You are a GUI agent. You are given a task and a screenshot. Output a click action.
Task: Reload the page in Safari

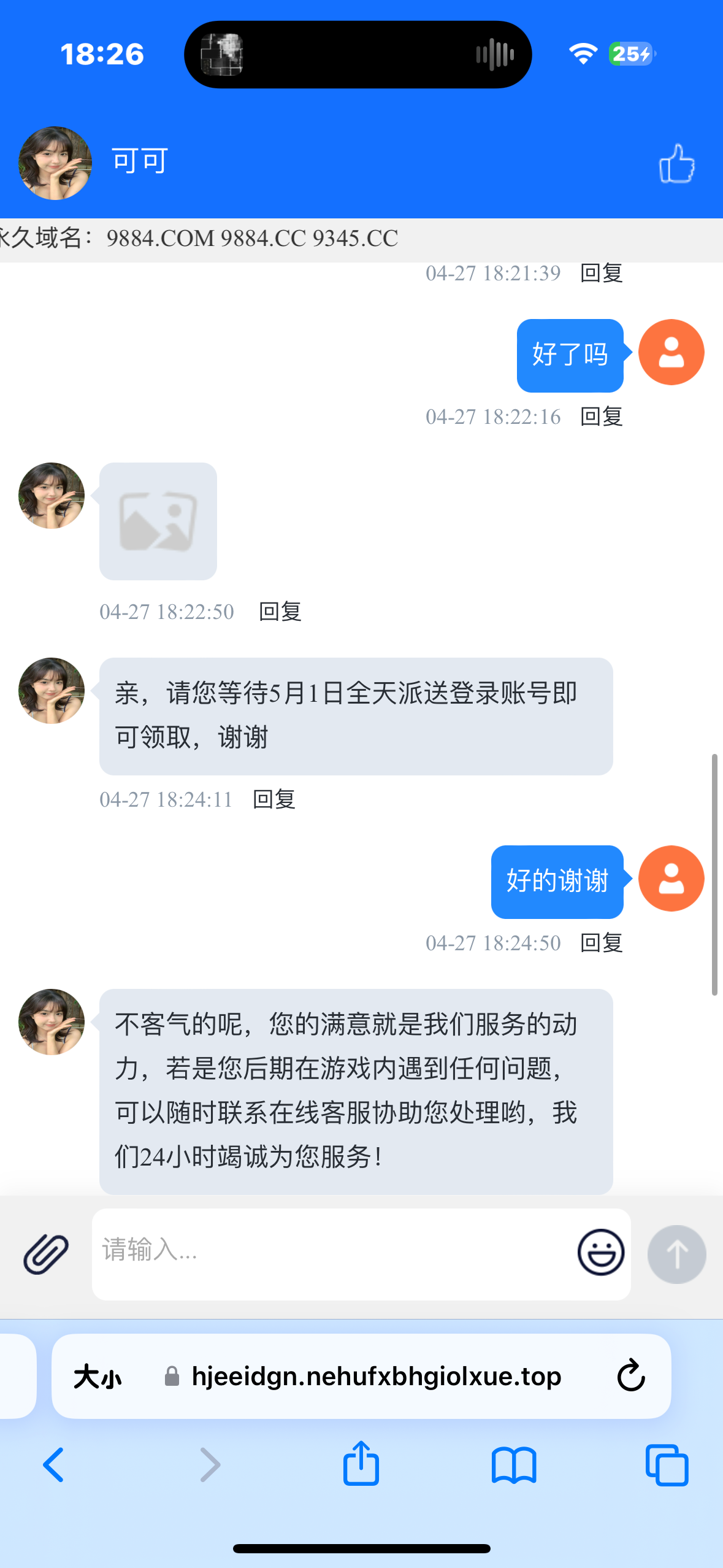[631, 1377]
